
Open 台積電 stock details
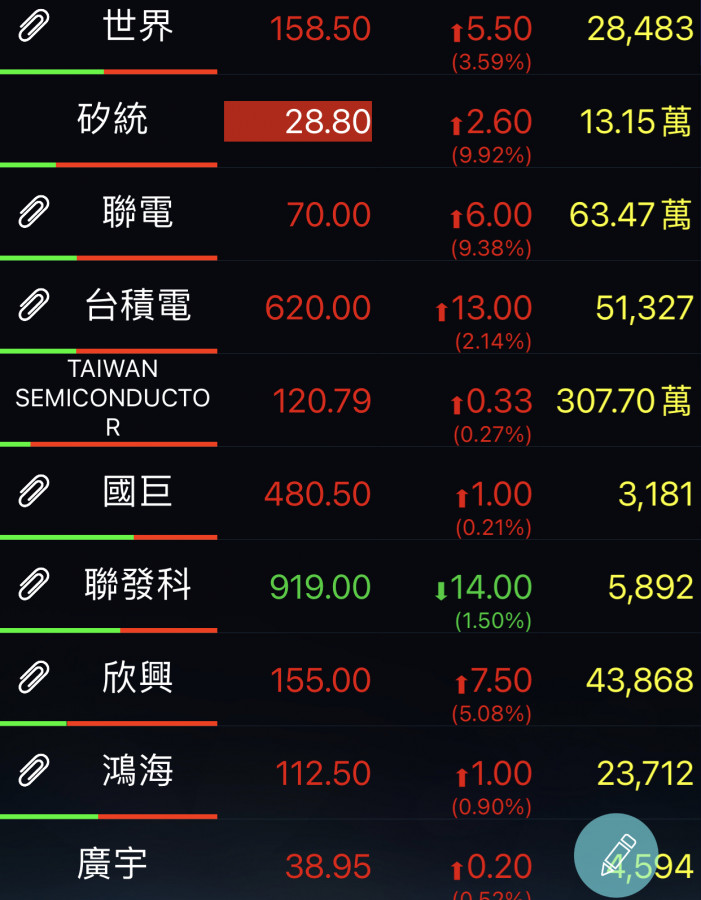[138, 307]
